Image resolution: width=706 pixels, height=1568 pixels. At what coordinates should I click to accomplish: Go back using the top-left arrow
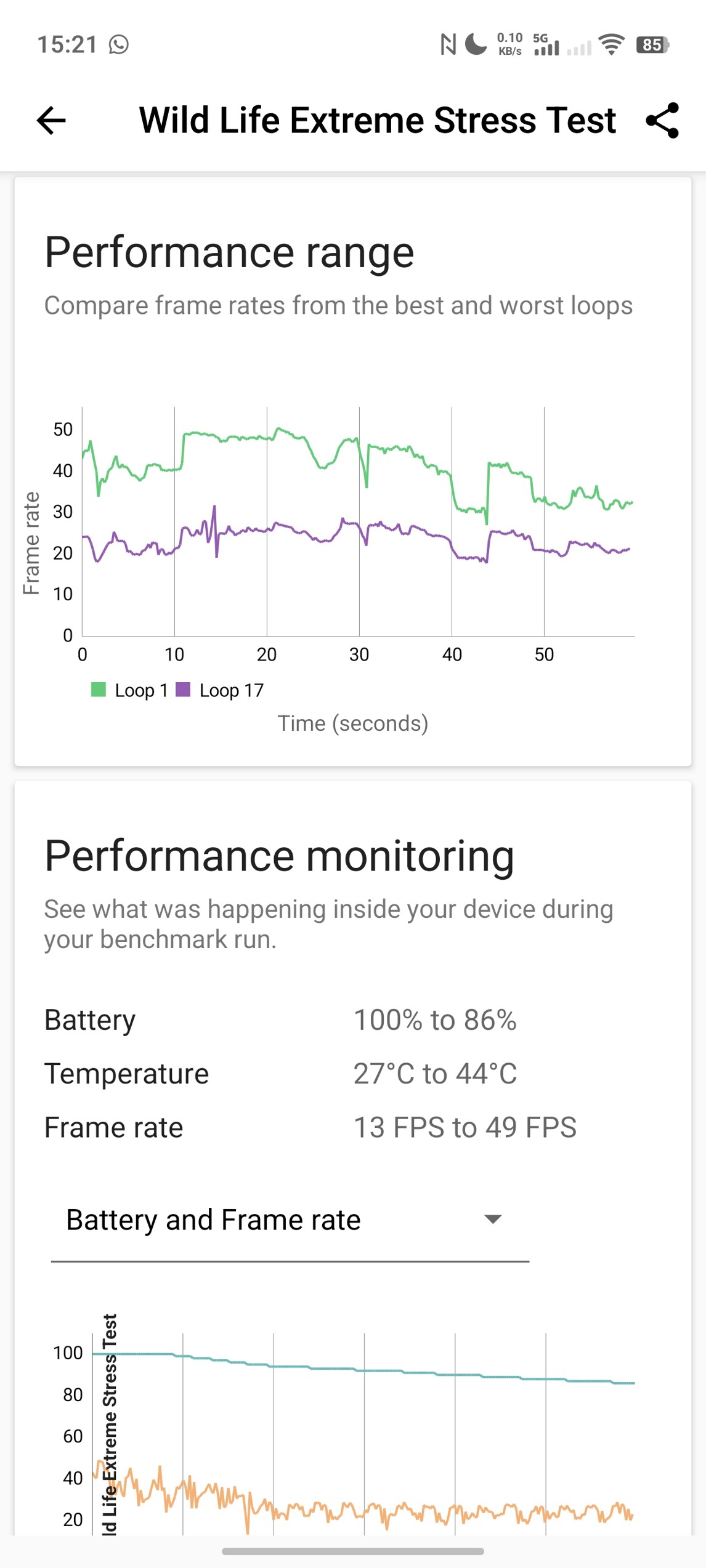pos(51,120)
